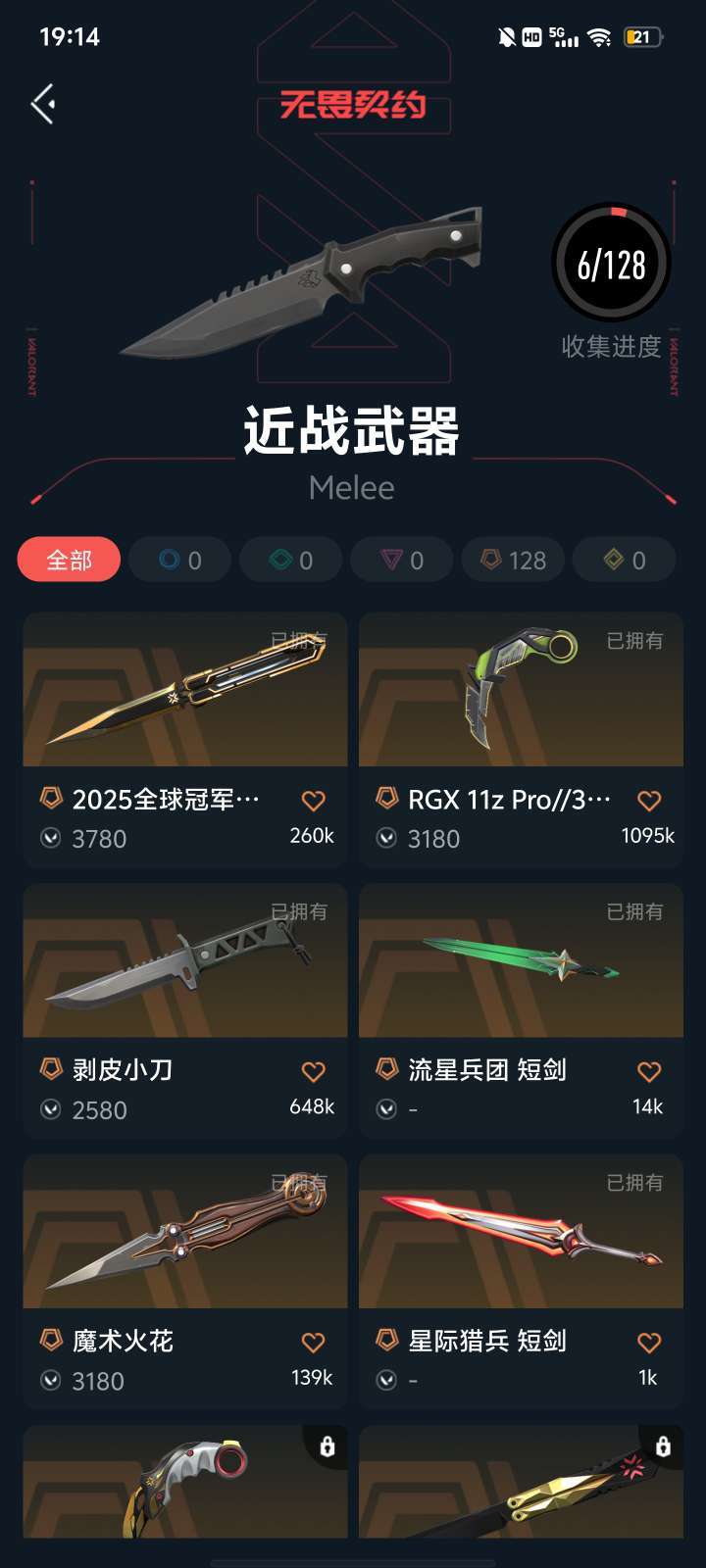This screenshot has height=1568, width=706.
Task: Open the 魔术火花 dagger card
Action: (x=185, y=1282)
